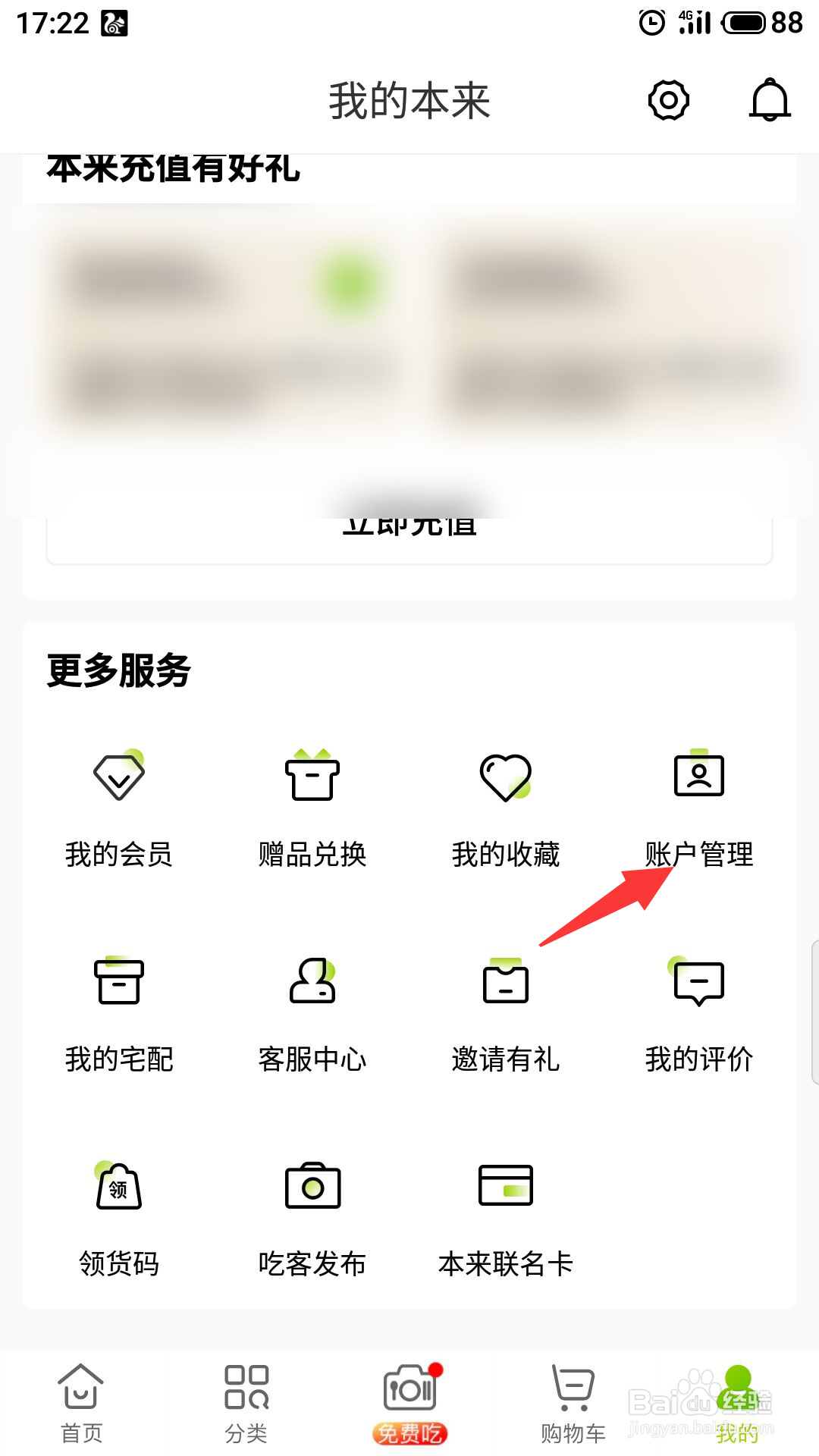
Task: View 我的收藏 favorites
Action: click(x=506, y=804)
